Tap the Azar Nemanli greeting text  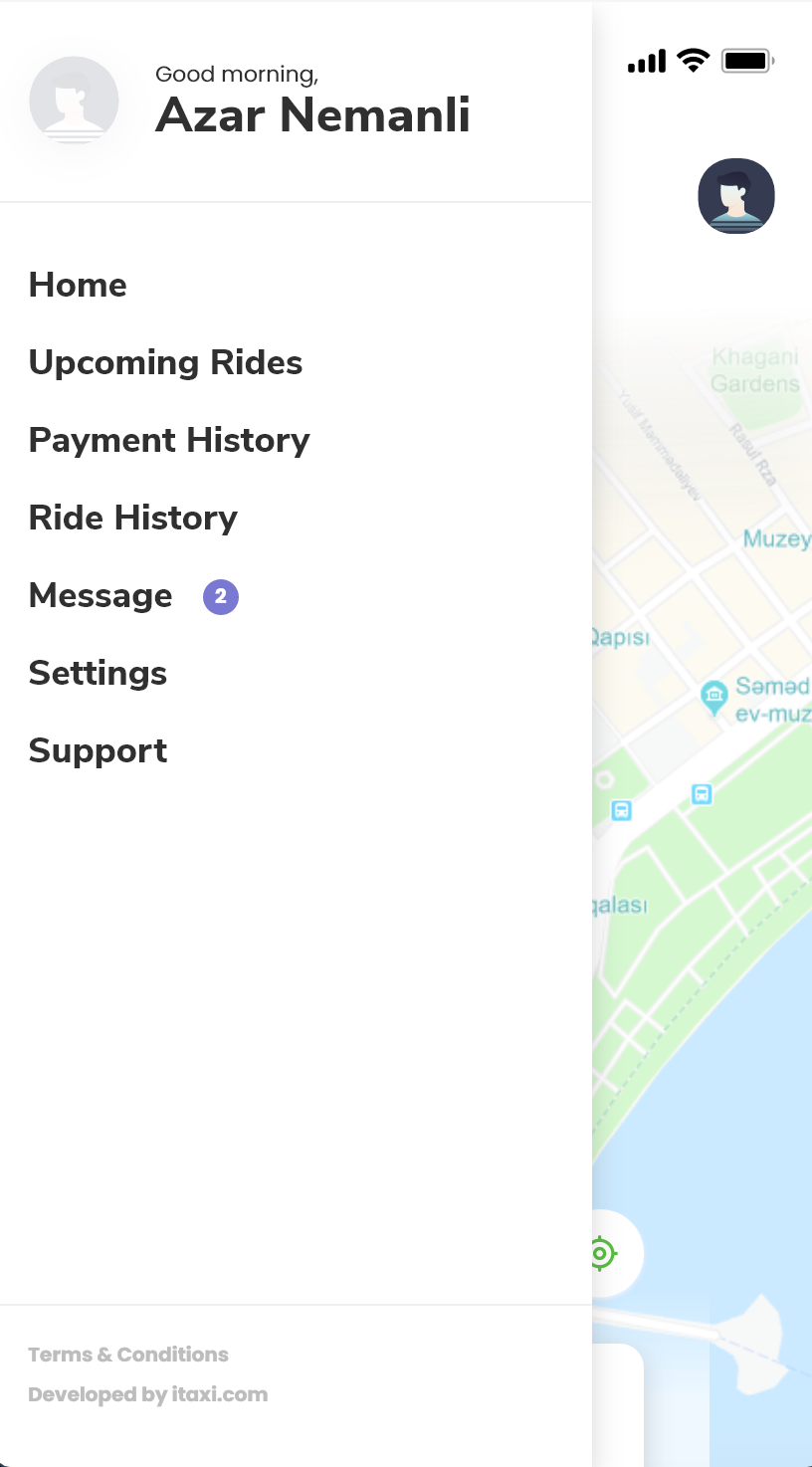pos(311,115)
